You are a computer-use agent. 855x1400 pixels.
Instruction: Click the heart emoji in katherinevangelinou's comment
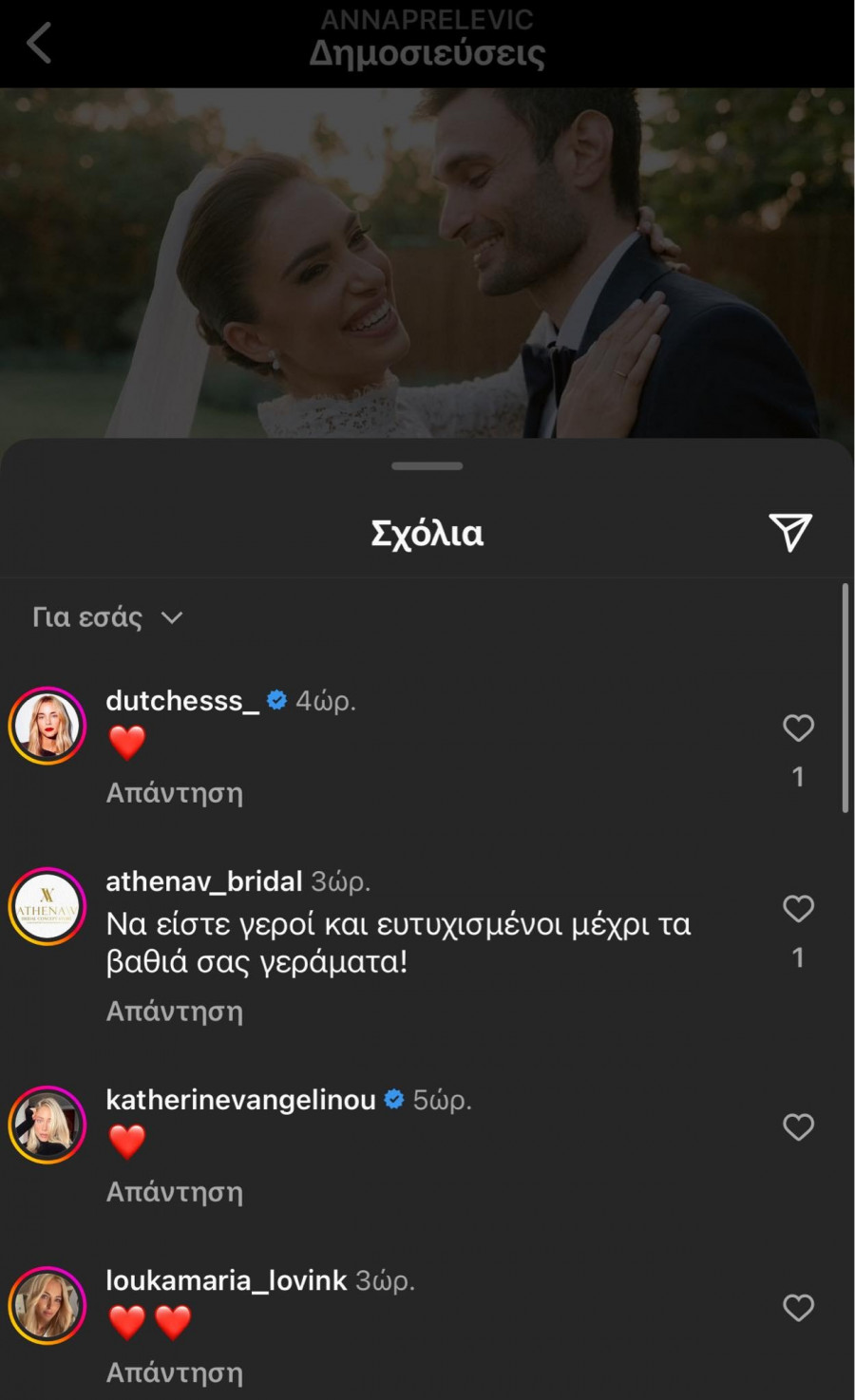pos(128,1141)
